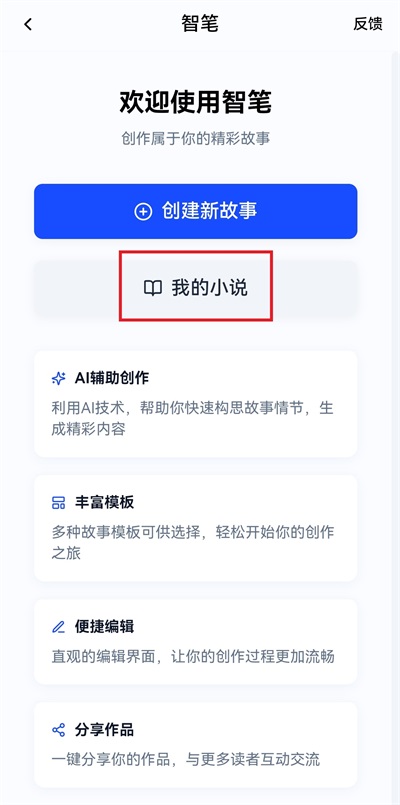Screen dimensions: 400x805
Task: Tap the 创建新故事 button
Action: point(196,212)
